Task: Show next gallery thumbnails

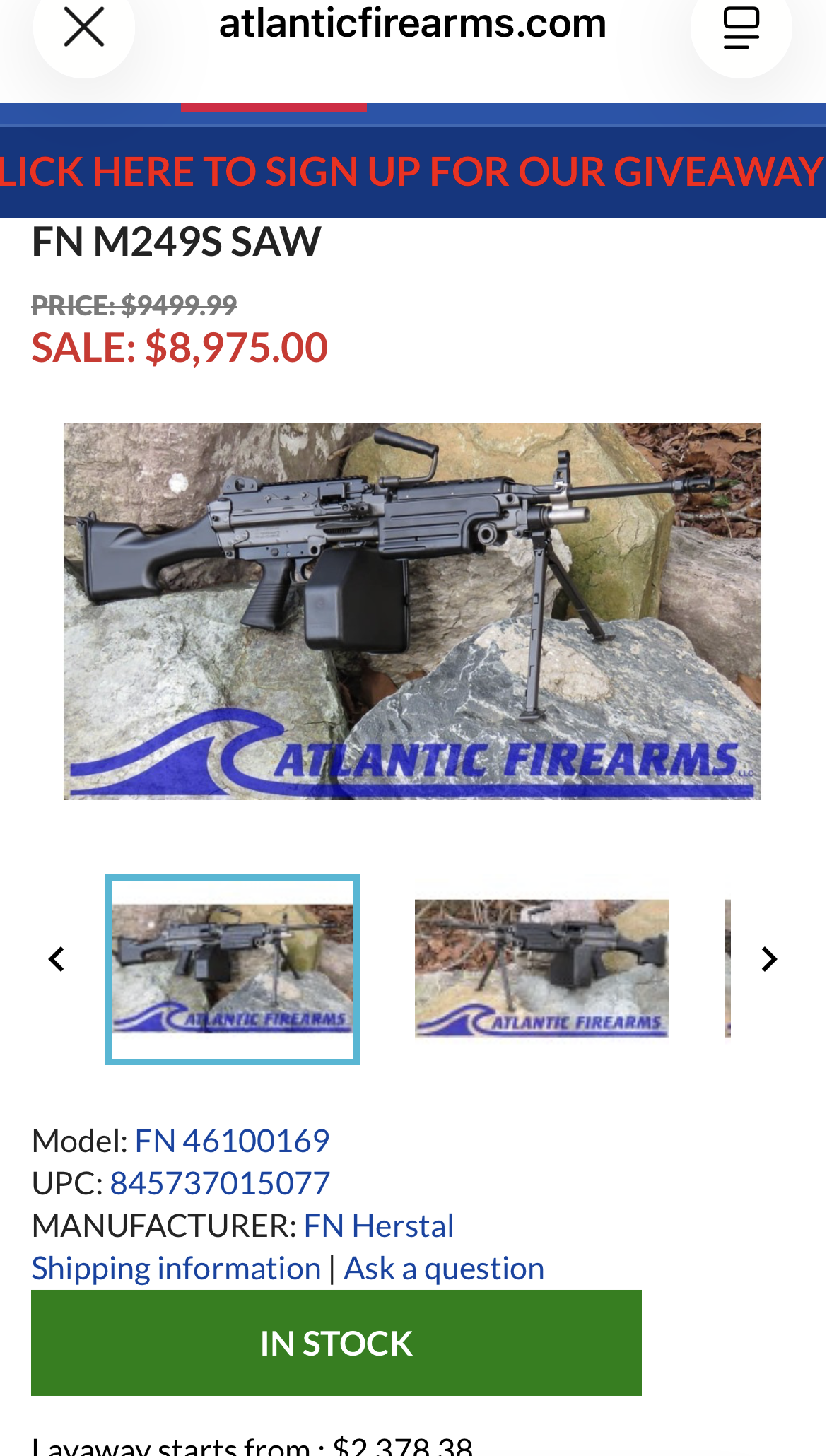Action: coord(769,959)
